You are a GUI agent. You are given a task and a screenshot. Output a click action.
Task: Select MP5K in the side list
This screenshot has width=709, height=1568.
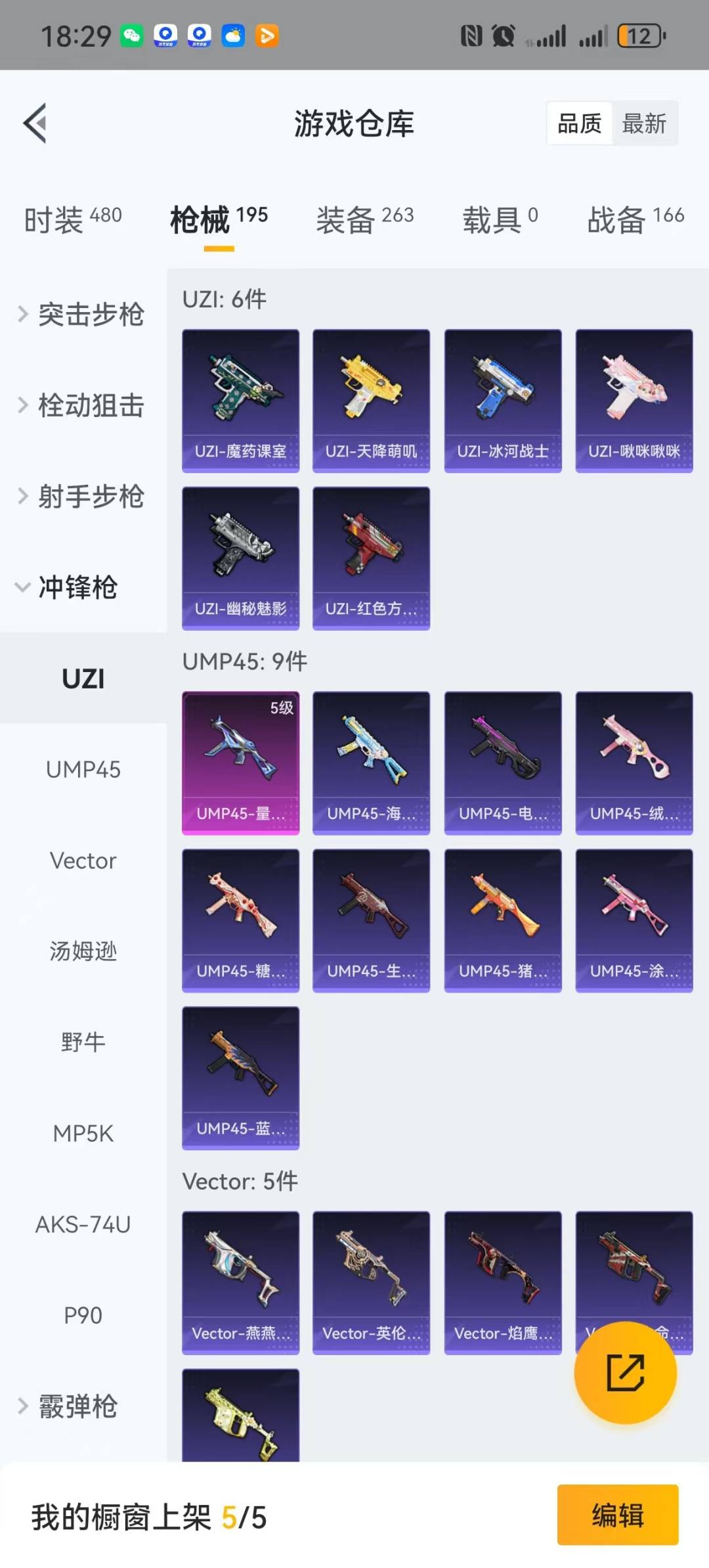coord(83,1133)
